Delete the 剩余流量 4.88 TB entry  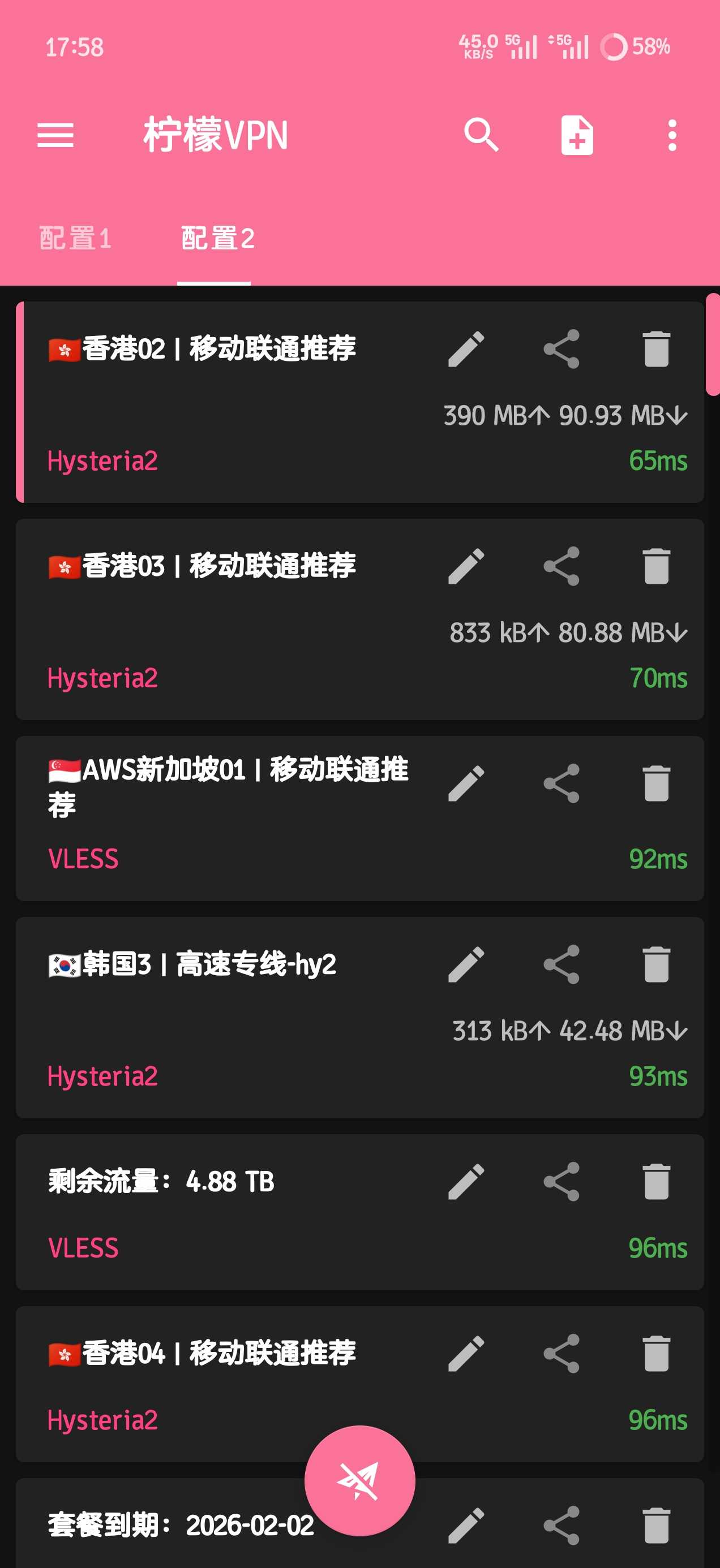656,1182
